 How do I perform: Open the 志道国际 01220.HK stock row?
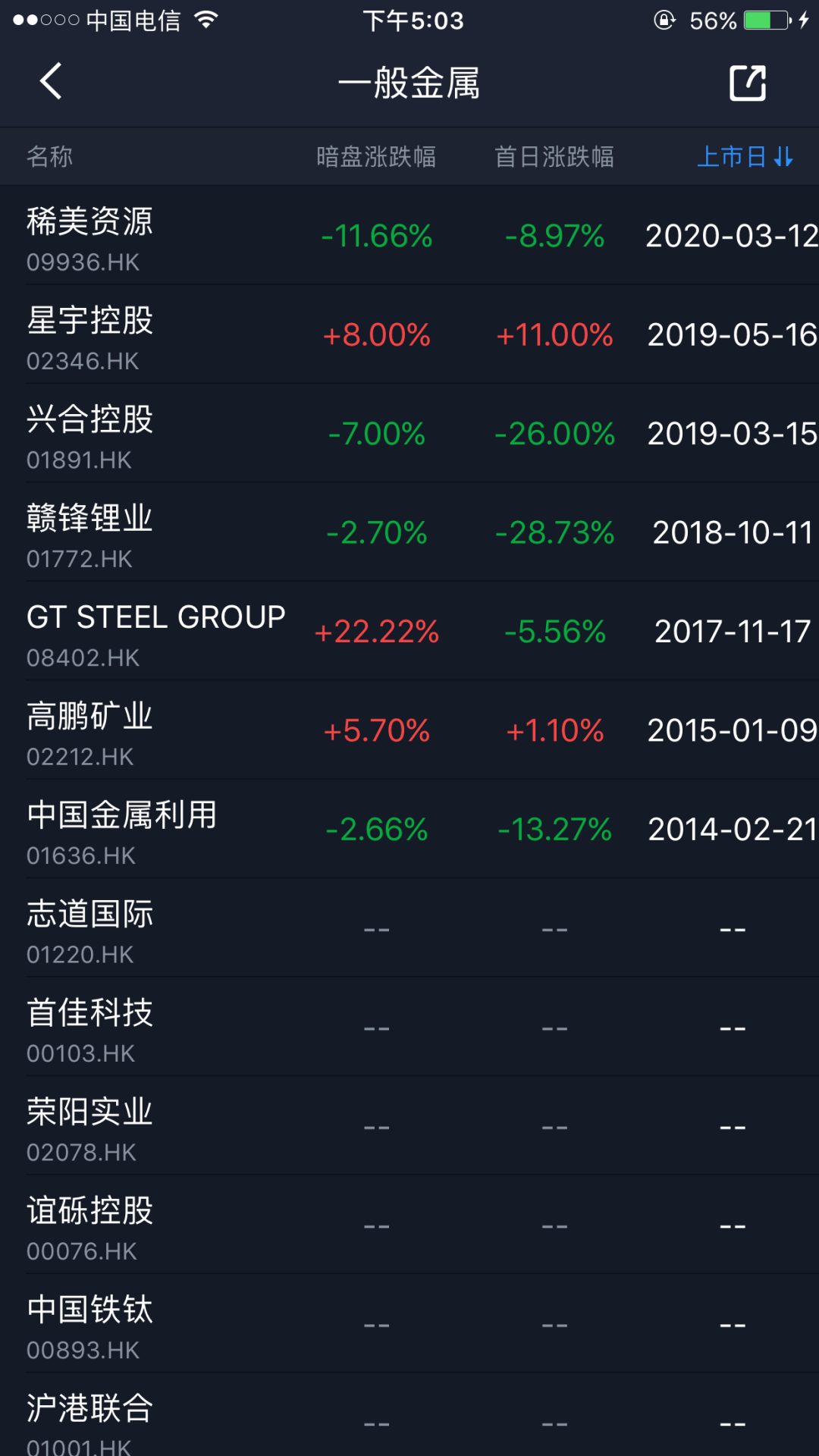pos(409,929)
